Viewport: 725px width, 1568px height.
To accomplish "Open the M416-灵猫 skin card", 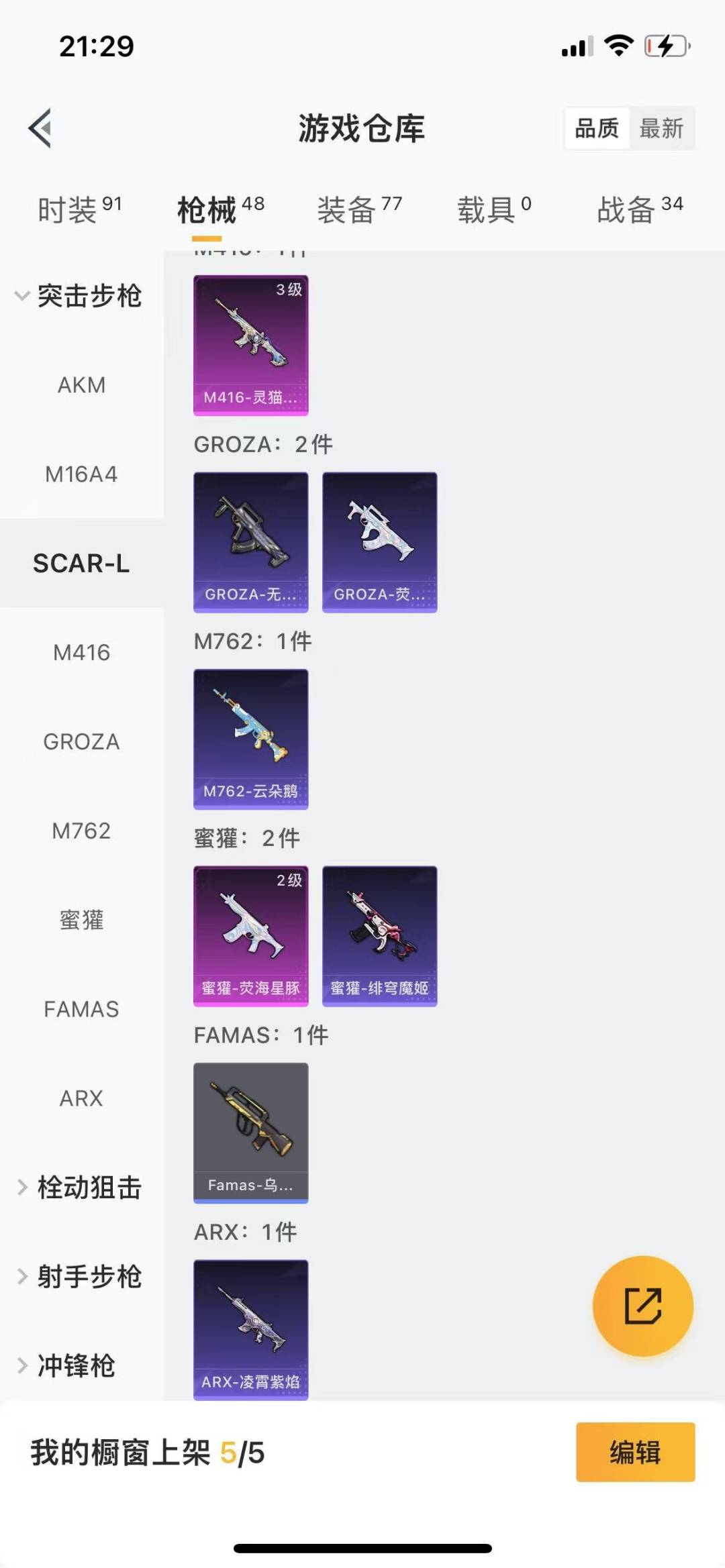I will [251, 345].
